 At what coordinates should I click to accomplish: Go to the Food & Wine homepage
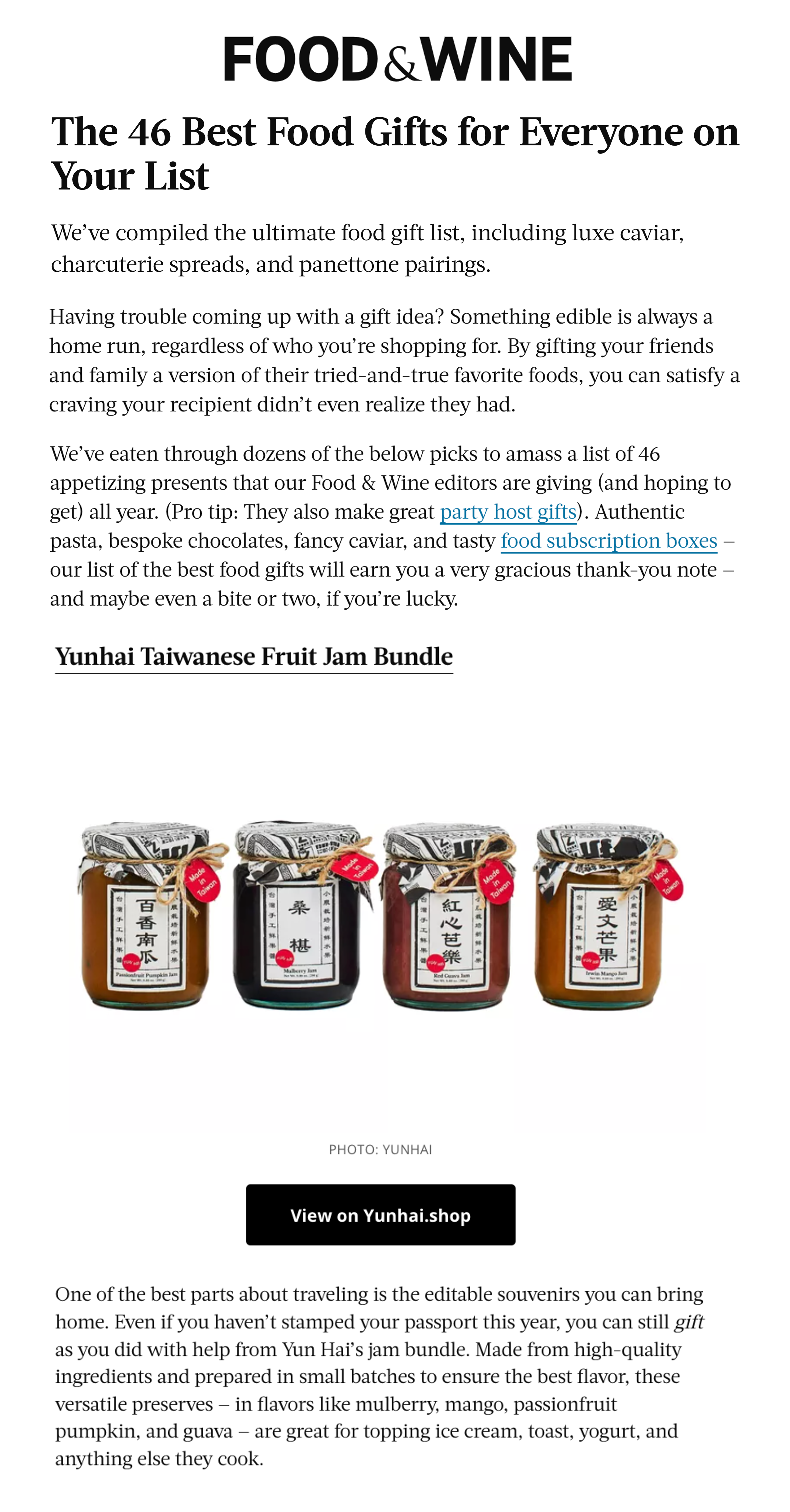click(x=397, y=59)
